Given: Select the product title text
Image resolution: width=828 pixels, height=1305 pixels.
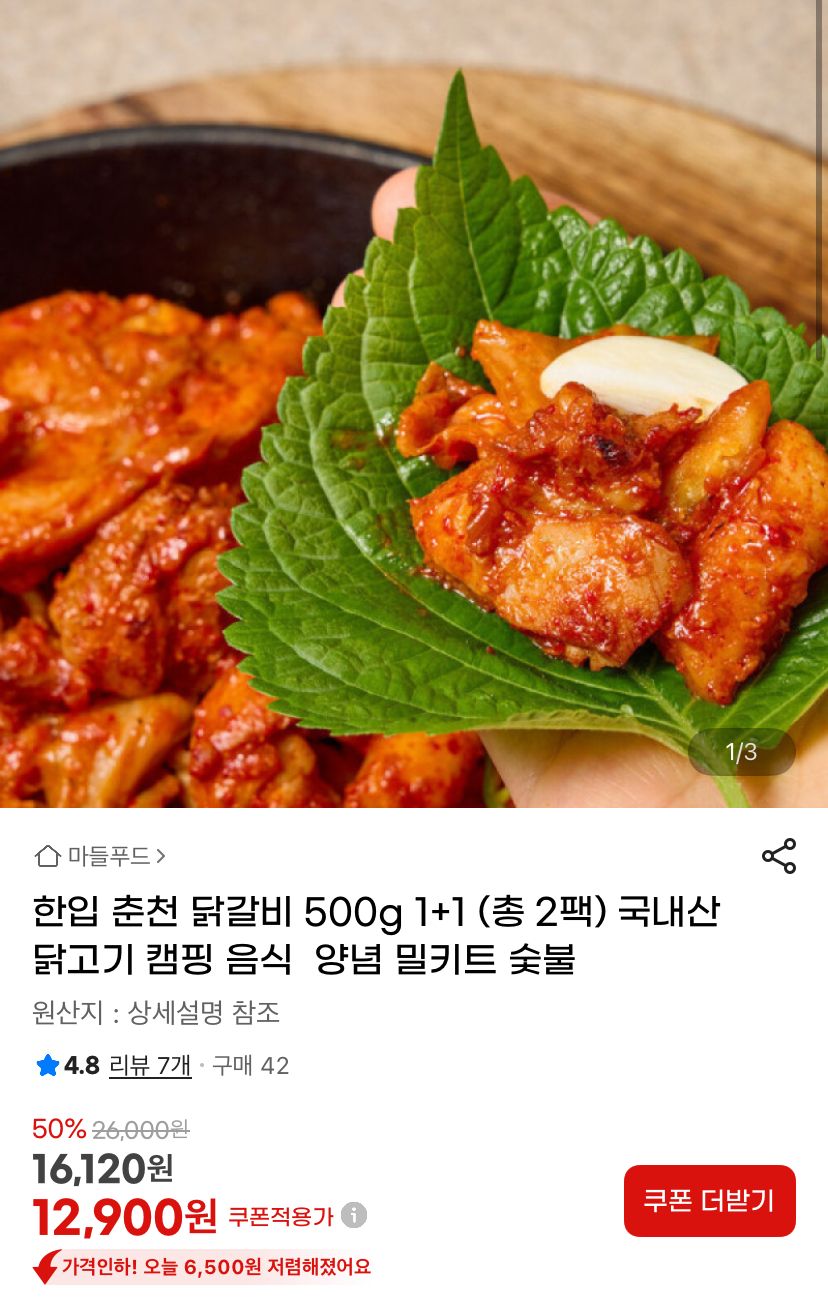Looking at the screenshot, I should coord(370,932).
